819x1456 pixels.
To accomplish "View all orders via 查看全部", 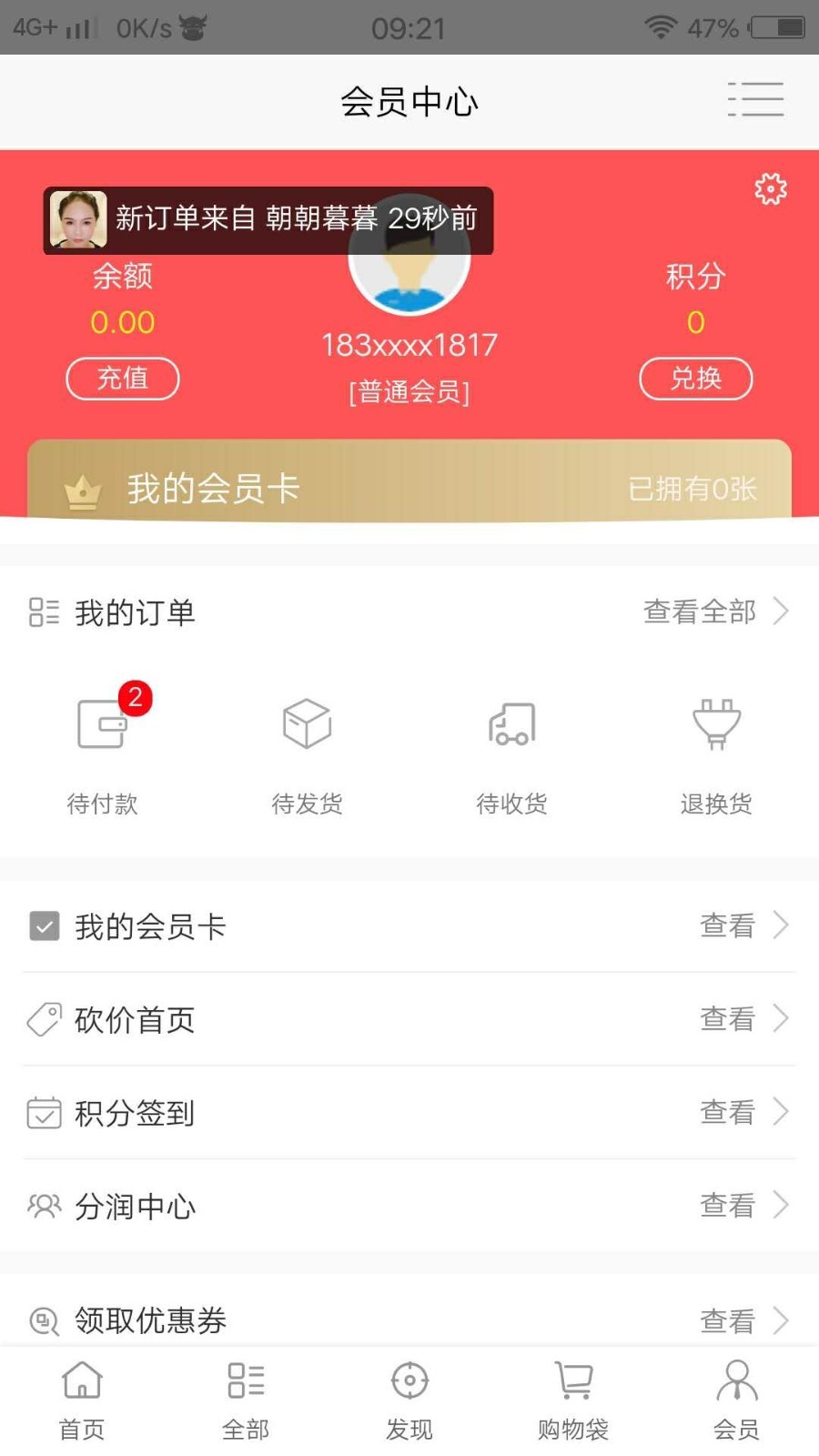I will coord(714,612).
